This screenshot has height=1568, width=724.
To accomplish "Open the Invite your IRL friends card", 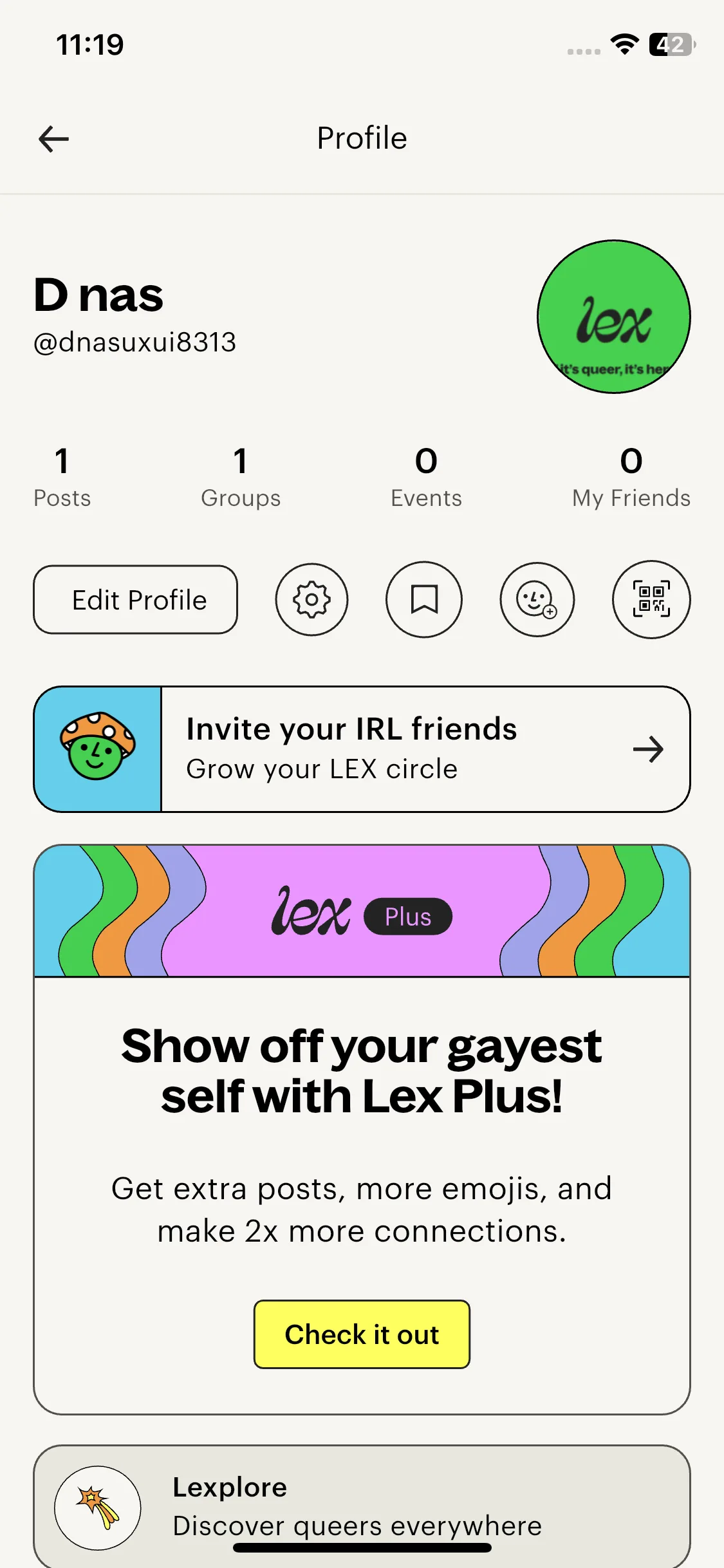I will point(362,749).
